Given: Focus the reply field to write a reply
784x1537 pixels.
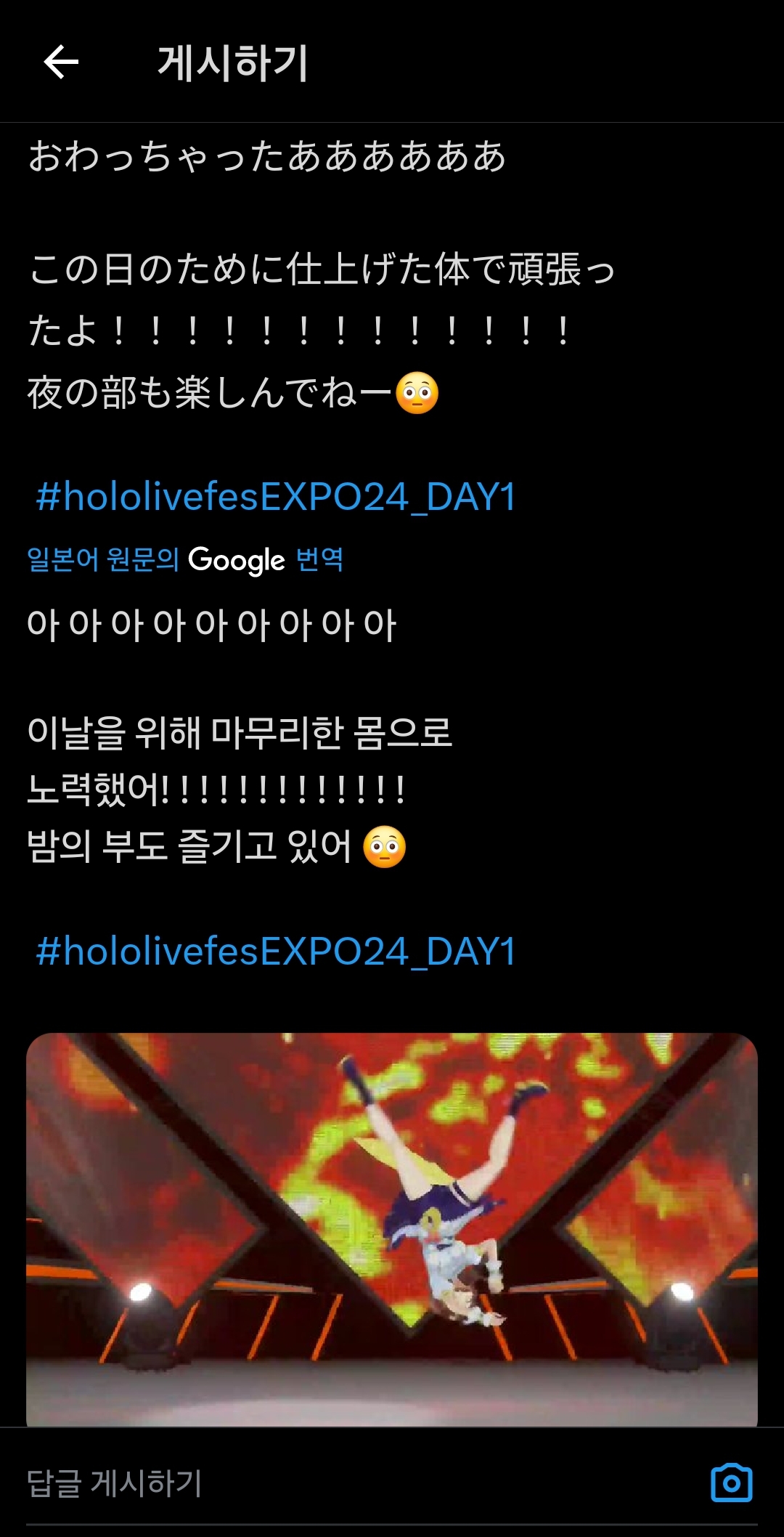Looking at the screenshot, I should (x=356, y=1483).
